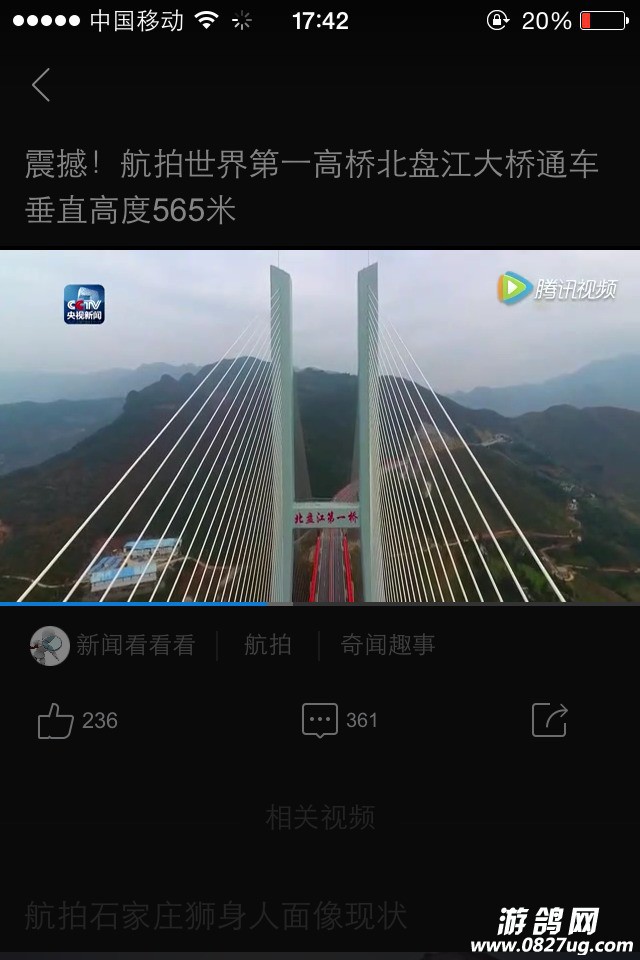Go back using the top-left arrow
This screenshot has height=960, width=640.
pos(40,85)
